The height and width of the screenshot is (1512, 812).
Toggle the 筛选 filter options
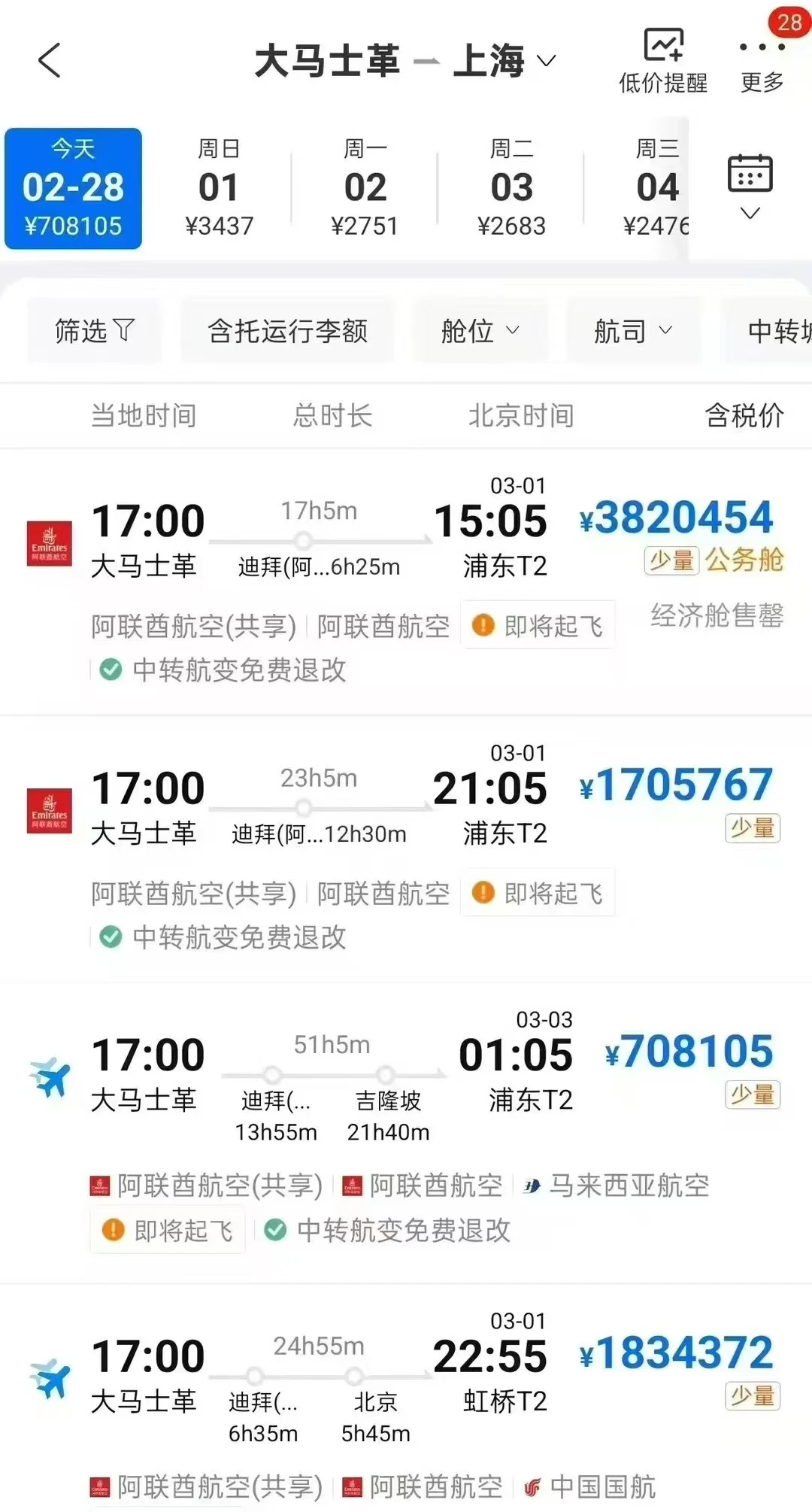pyautogui.click(x=93, y=331)
